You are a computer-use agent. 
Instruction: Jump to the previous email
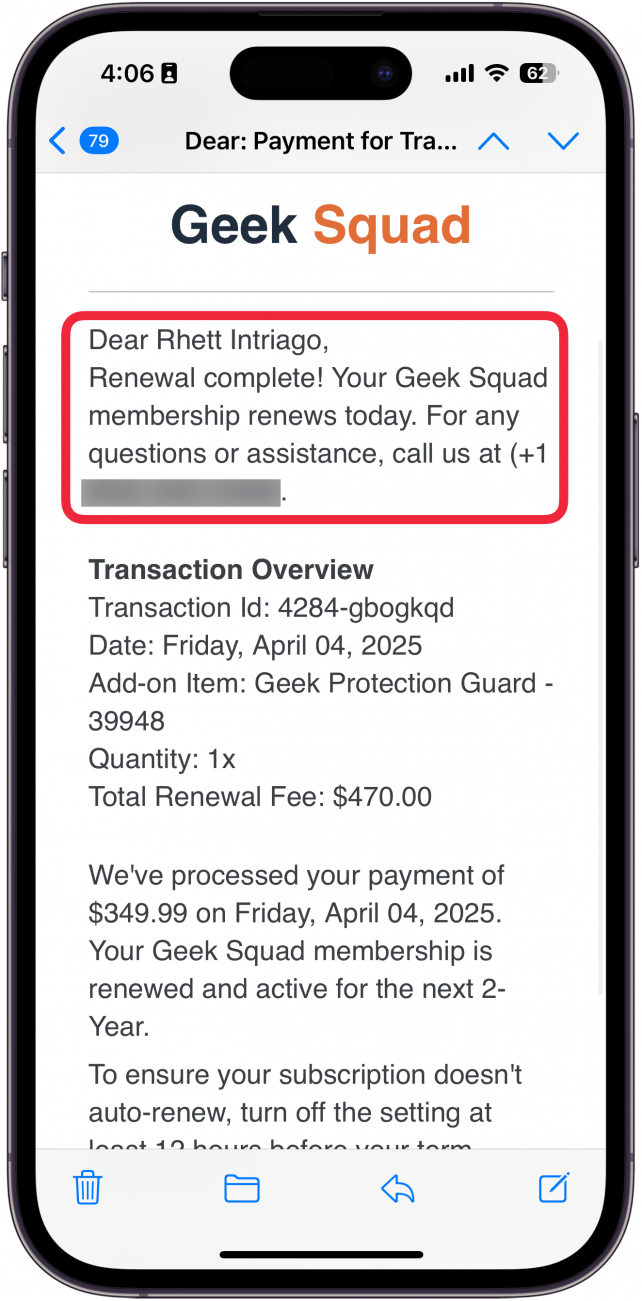click(x=493, y=141)
